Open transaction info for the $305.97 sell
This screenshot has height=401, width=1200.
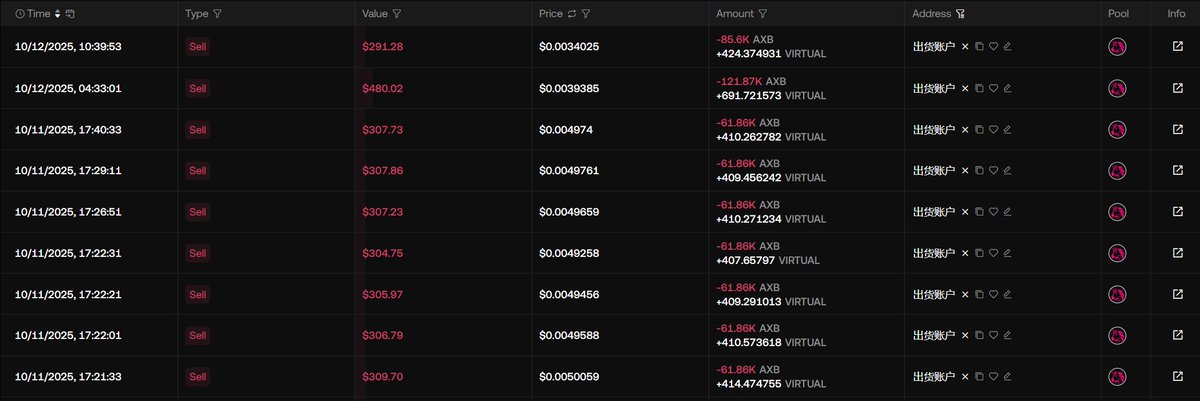pyautogui.click(x=1177, y=294)
